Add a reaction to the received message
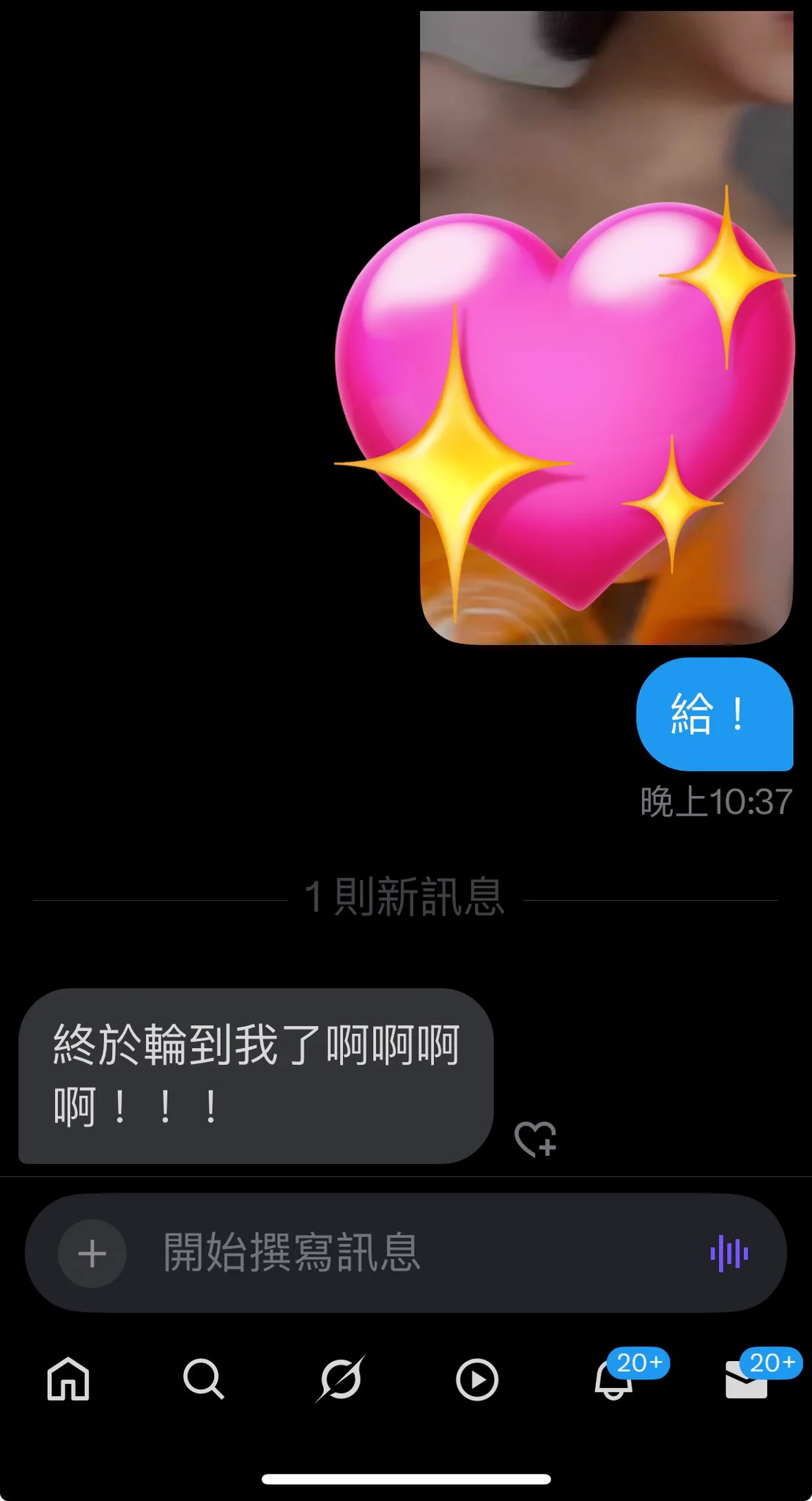812x1501 pixels. coord(535,1139)
